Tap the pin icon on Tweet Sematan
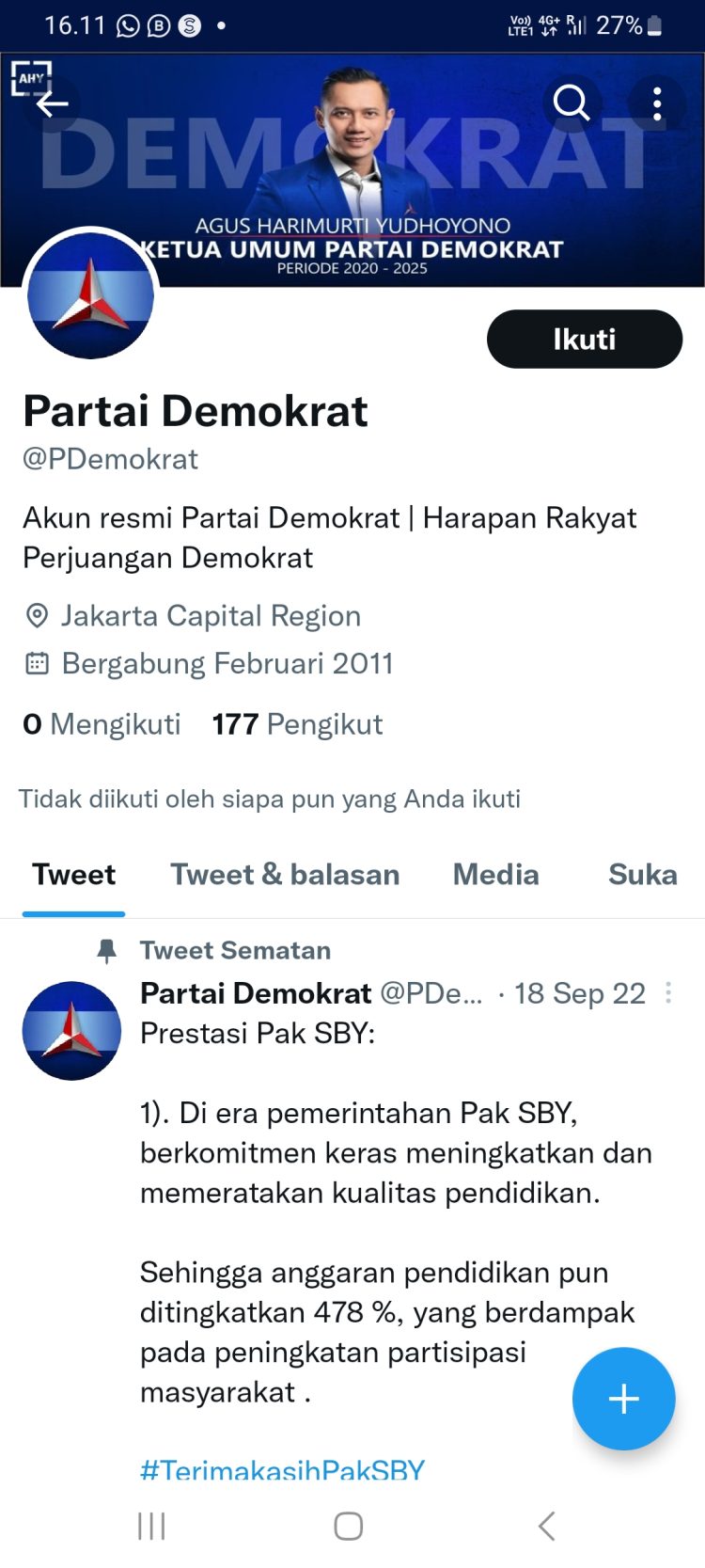705x1568 pixels. [x=106, y=950]
